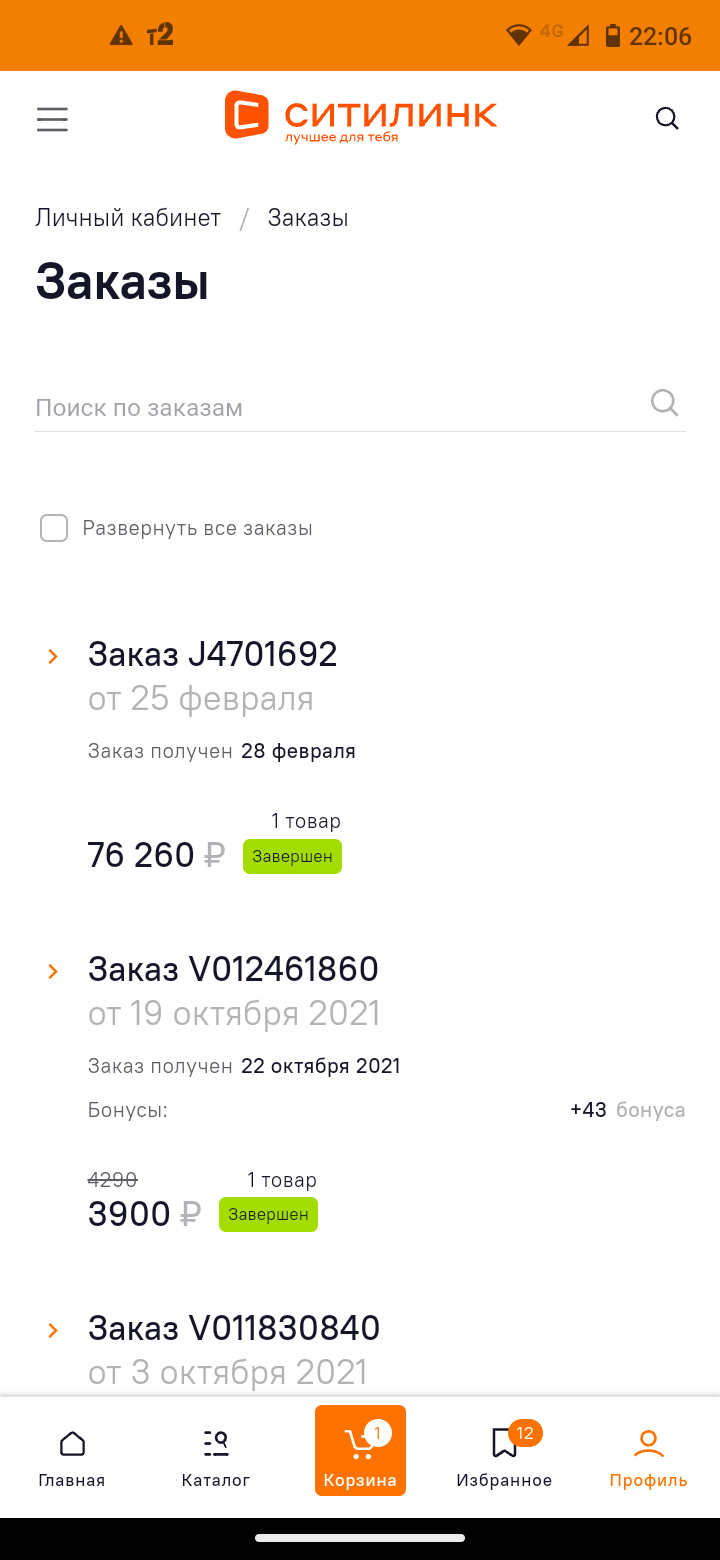Go to Личный кабинет breadcrumb

click(128, 218)
